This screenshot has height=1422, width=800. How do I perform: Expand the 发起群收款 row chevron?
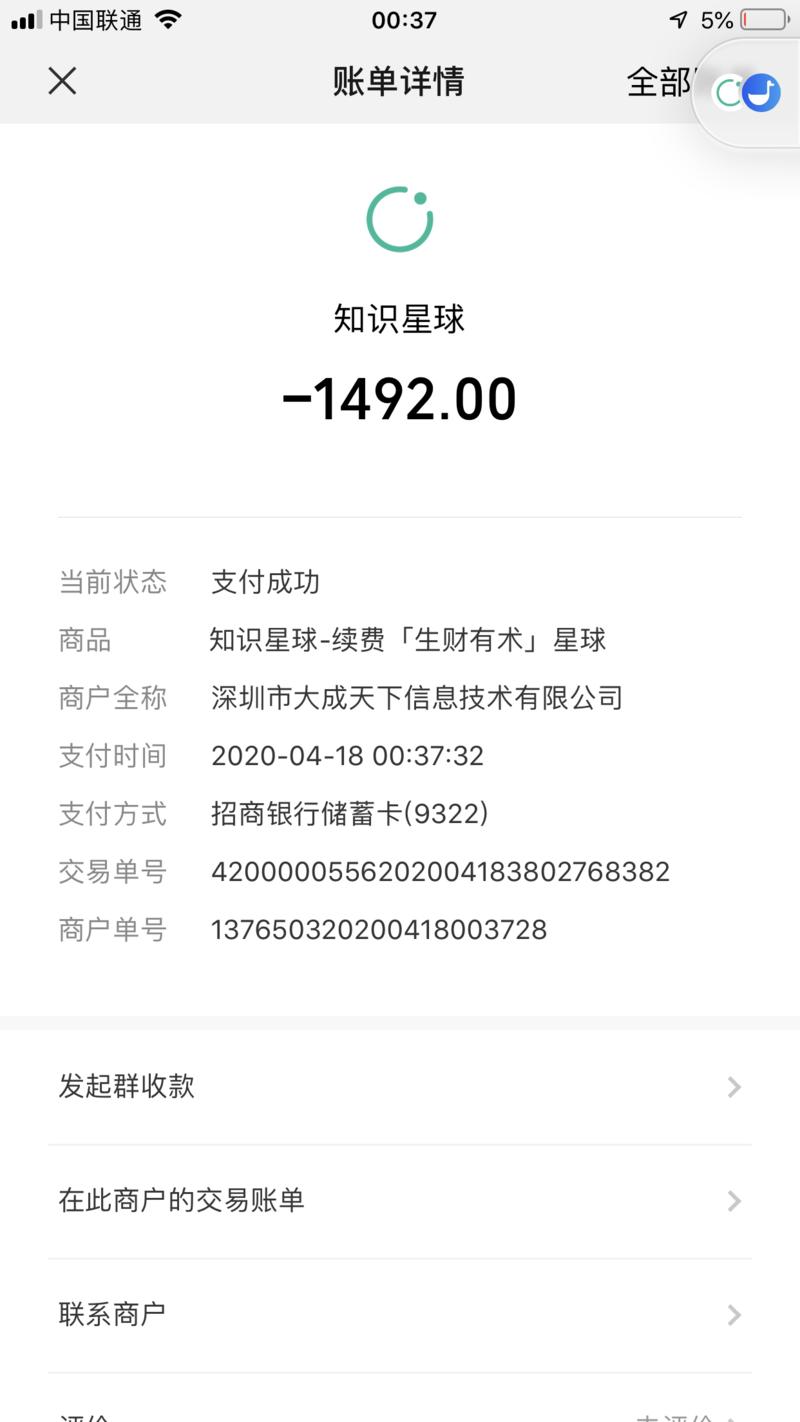tap(735, 1087)
